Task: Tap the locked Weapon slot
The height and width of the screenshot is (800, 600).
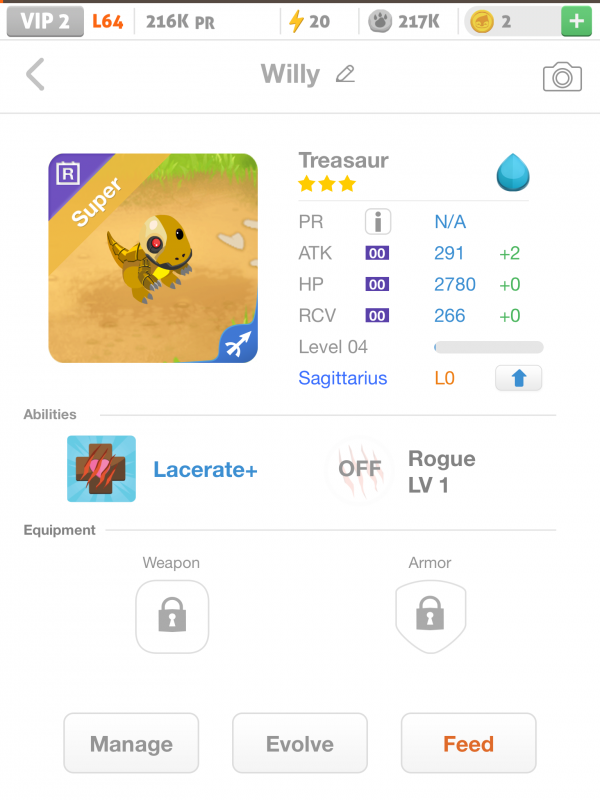Action: [172, 616]
